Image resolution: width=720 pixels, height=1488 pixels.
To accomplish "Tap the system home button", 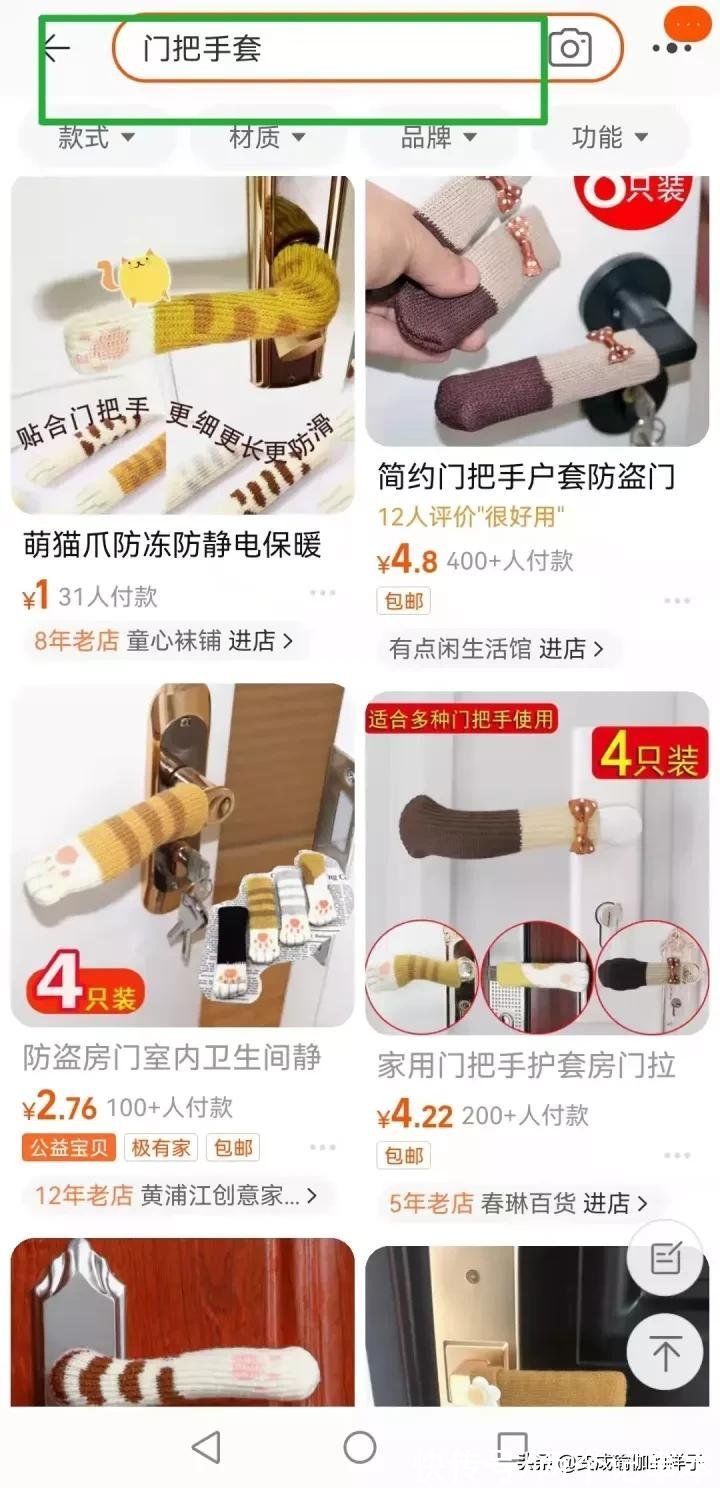I will coord(359,1446).
